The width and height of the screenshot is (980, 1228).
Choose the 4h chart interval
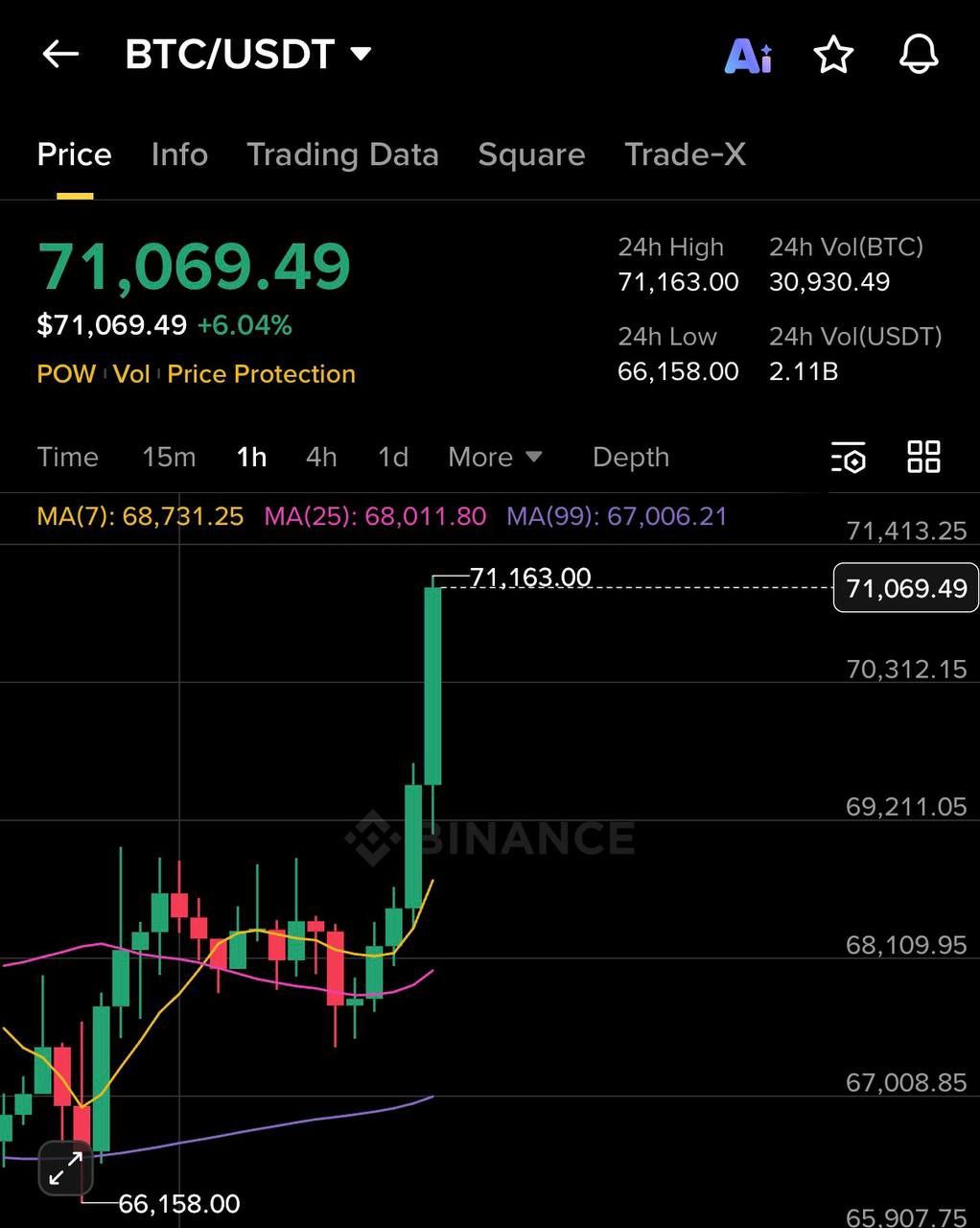[321, 457]
